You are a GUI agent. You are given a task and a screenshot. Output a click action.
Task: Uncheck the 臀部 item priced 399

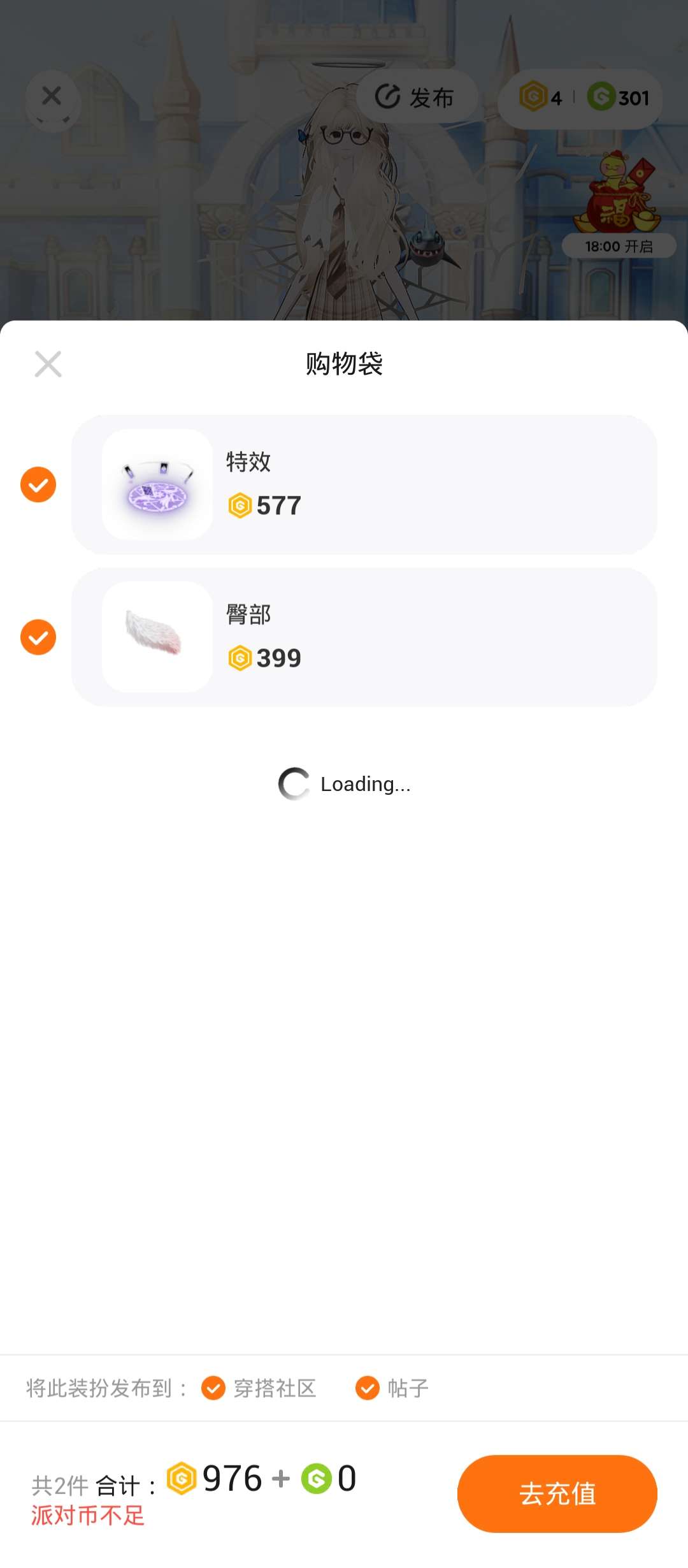38,637
